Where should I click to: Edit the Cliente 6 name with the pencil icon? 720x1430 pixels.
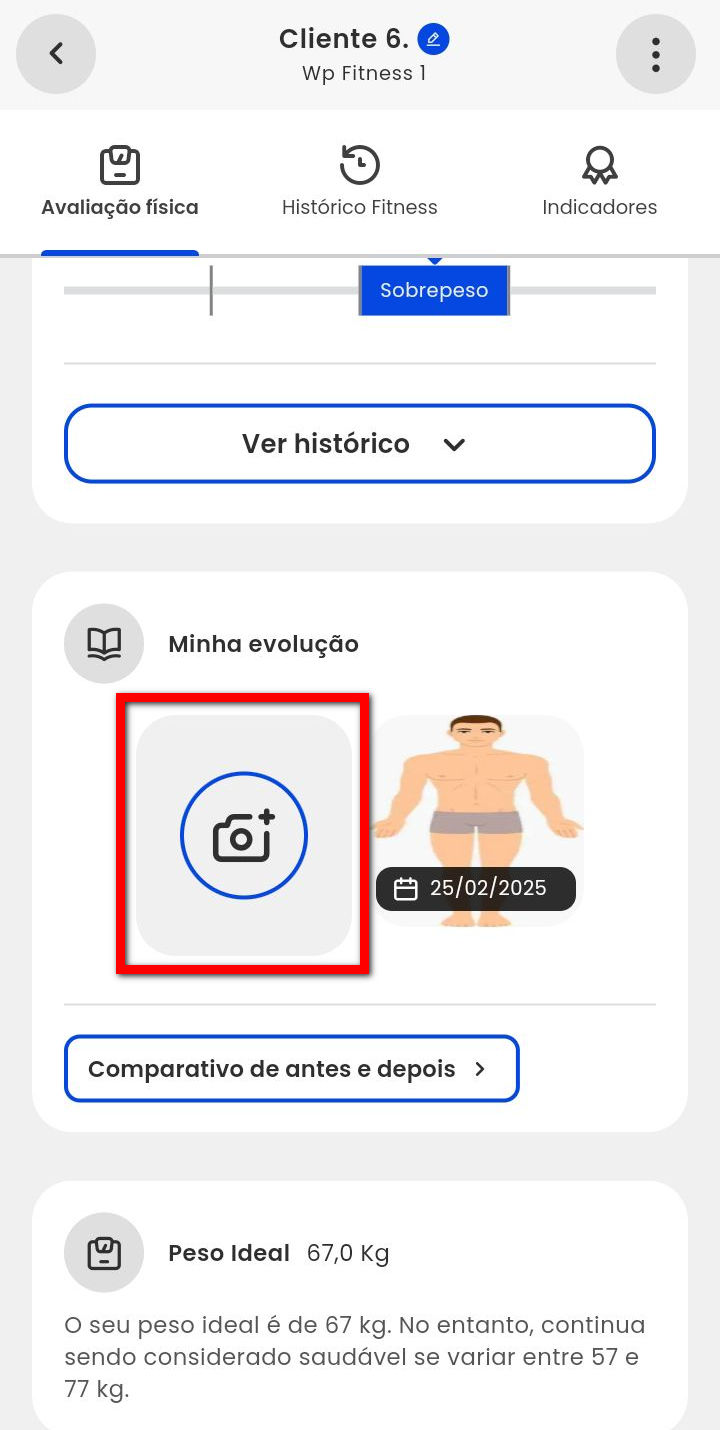(433, 39)
